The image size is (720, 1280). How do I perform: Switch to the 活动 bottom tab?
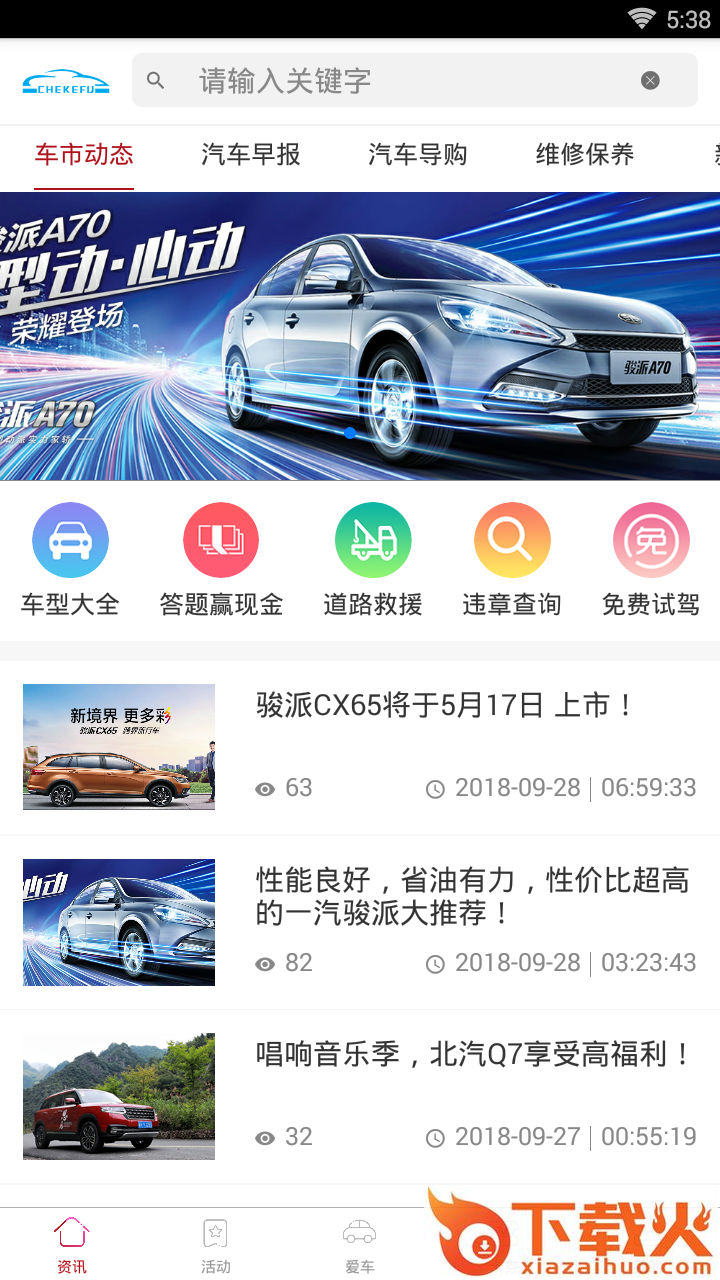(x=216, y=1244)
